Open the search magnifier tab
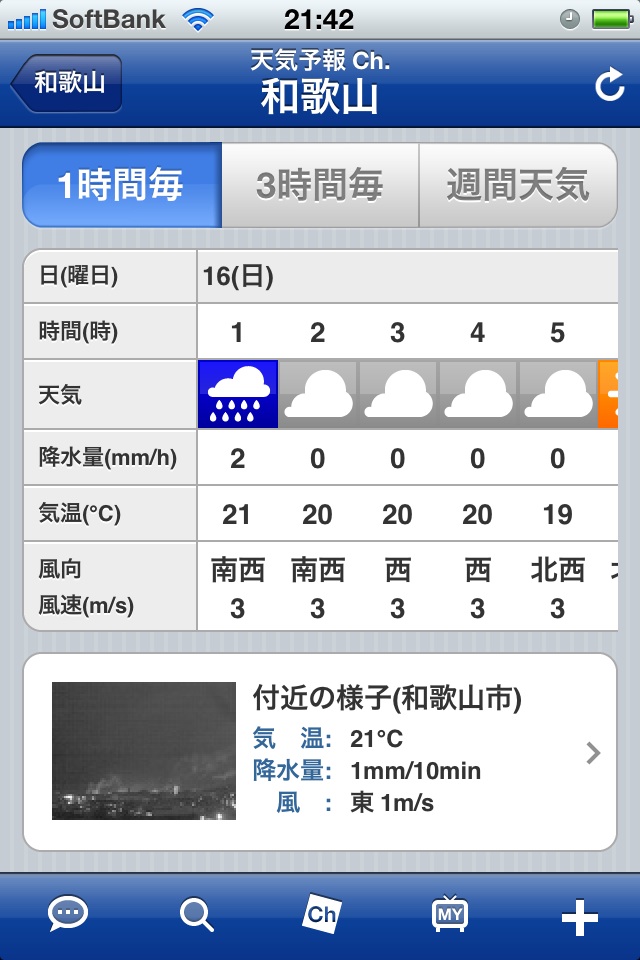The width and height of the screenshot is (640, 960). (x=196, y=914)
